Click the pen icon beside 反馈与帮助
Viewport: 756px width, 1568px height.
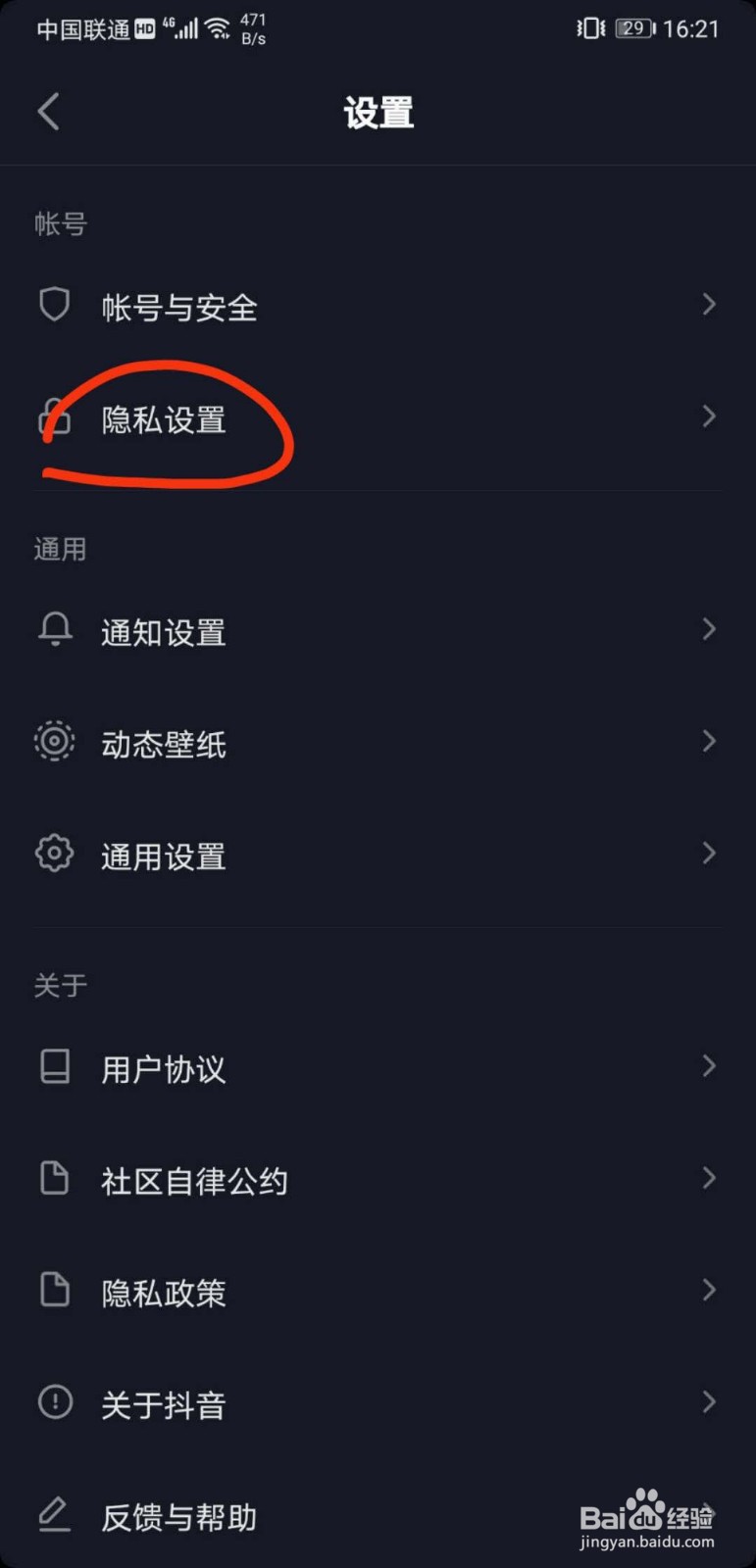pyautogui.click(x=55, y=1515)
